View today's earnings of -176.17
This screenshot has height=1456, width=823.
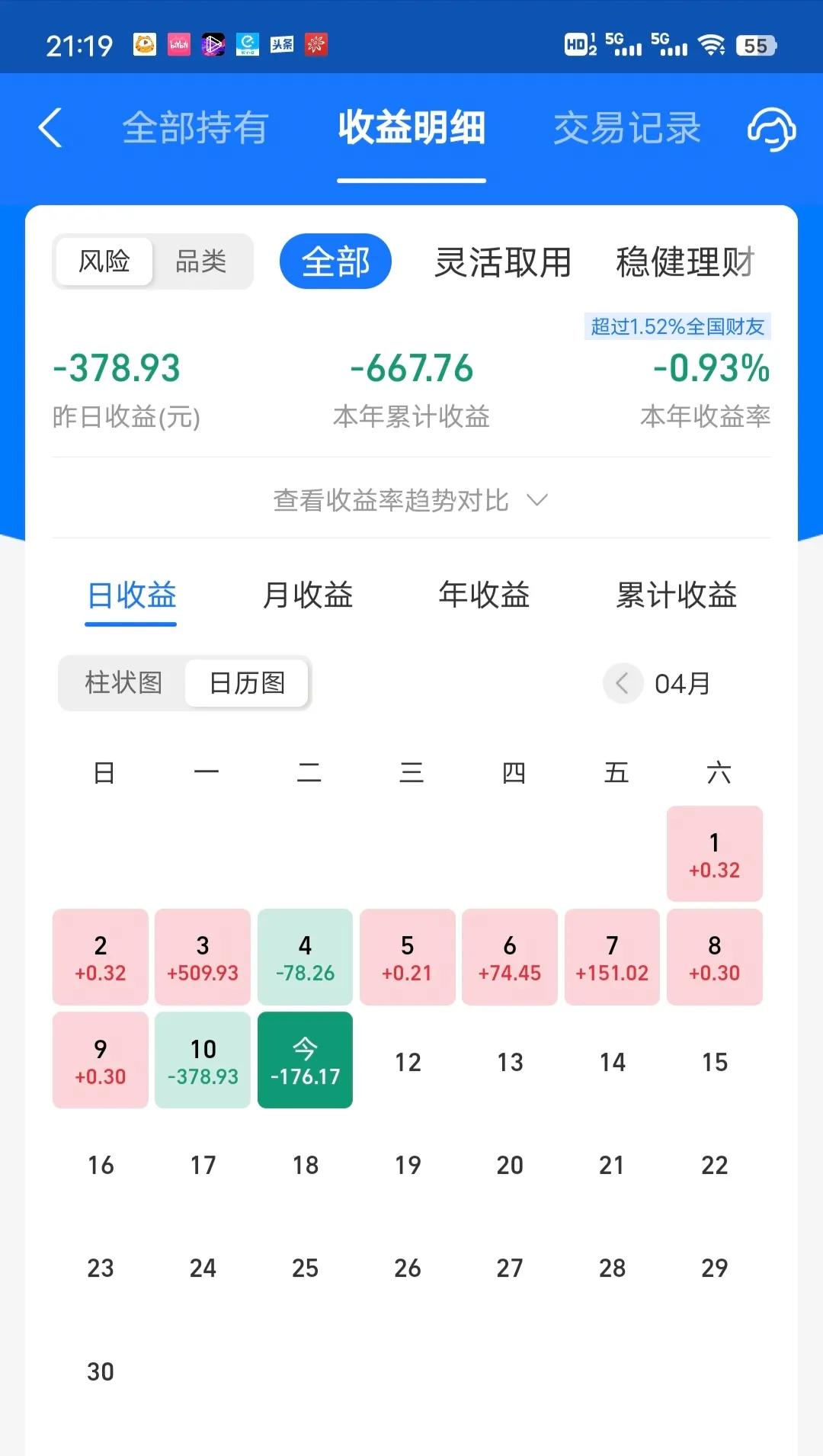pyautogui.click(x=305, y=1060)
